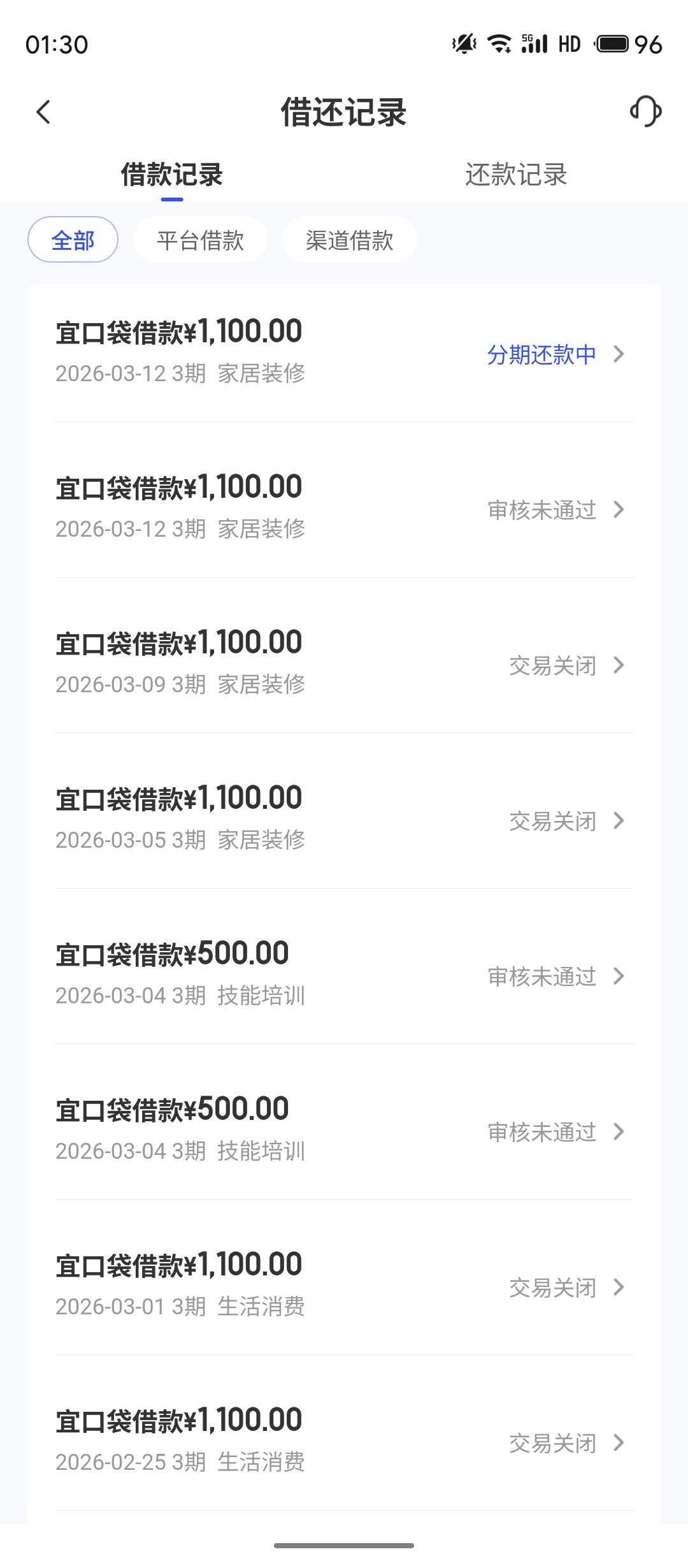Open the 2026-03-09 家居装修 loan record

344,663
